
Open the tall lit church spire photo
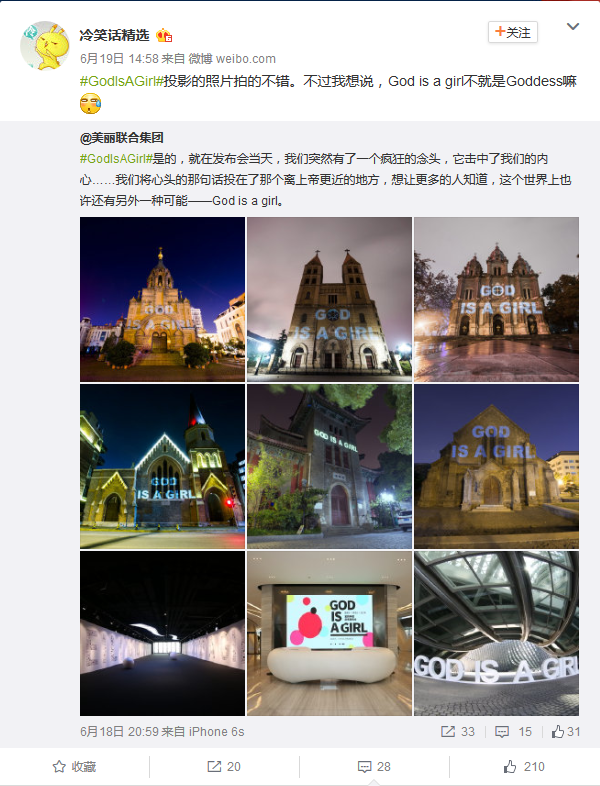tap(162, 299)
